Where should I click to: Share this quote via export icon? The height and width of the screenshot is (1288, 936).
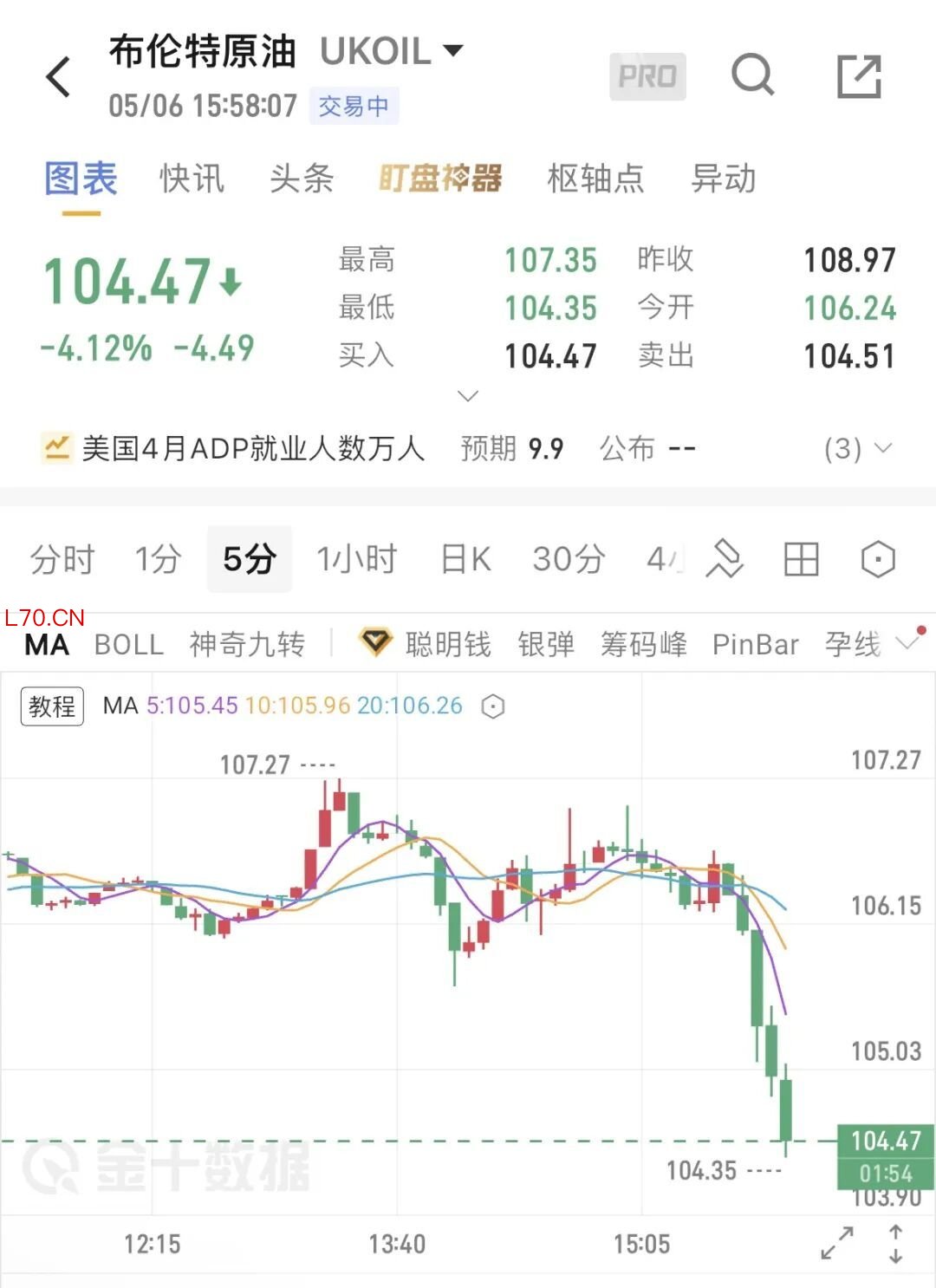point(860,76)
